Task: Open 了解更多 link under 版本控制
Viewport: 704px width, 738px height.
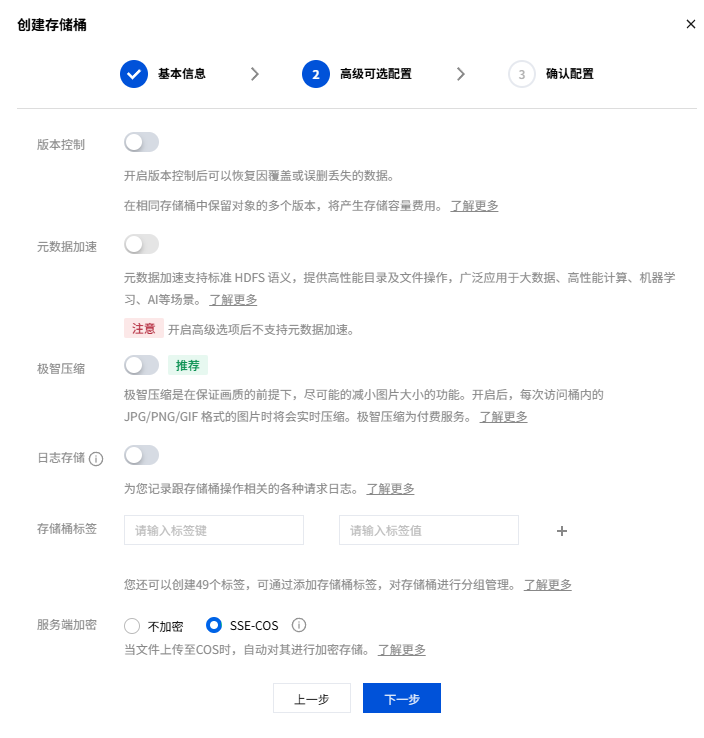Action: pos(473,206)
